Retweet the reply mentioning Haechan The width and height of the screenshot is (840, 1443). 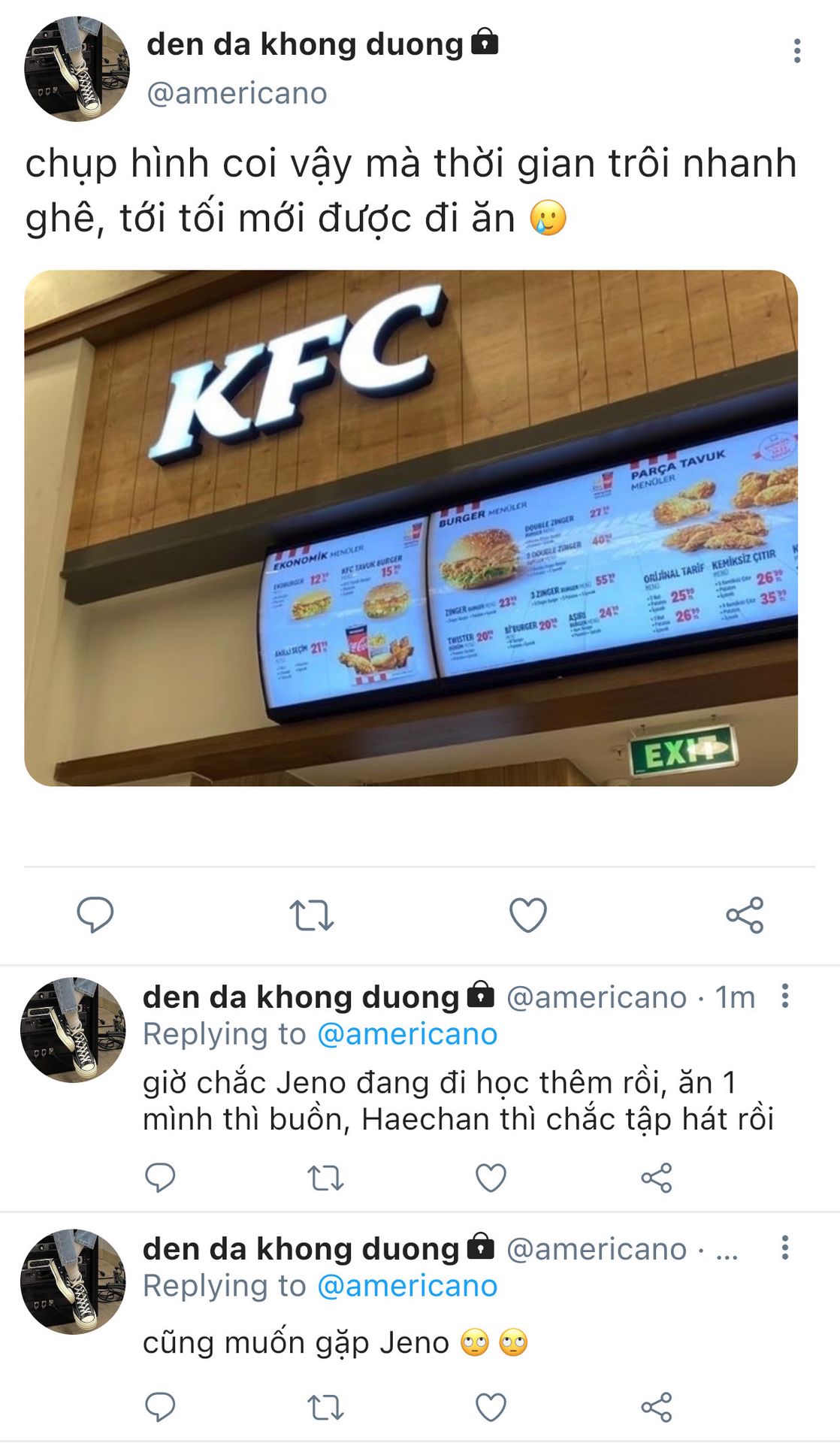[x=325, y=1178]
